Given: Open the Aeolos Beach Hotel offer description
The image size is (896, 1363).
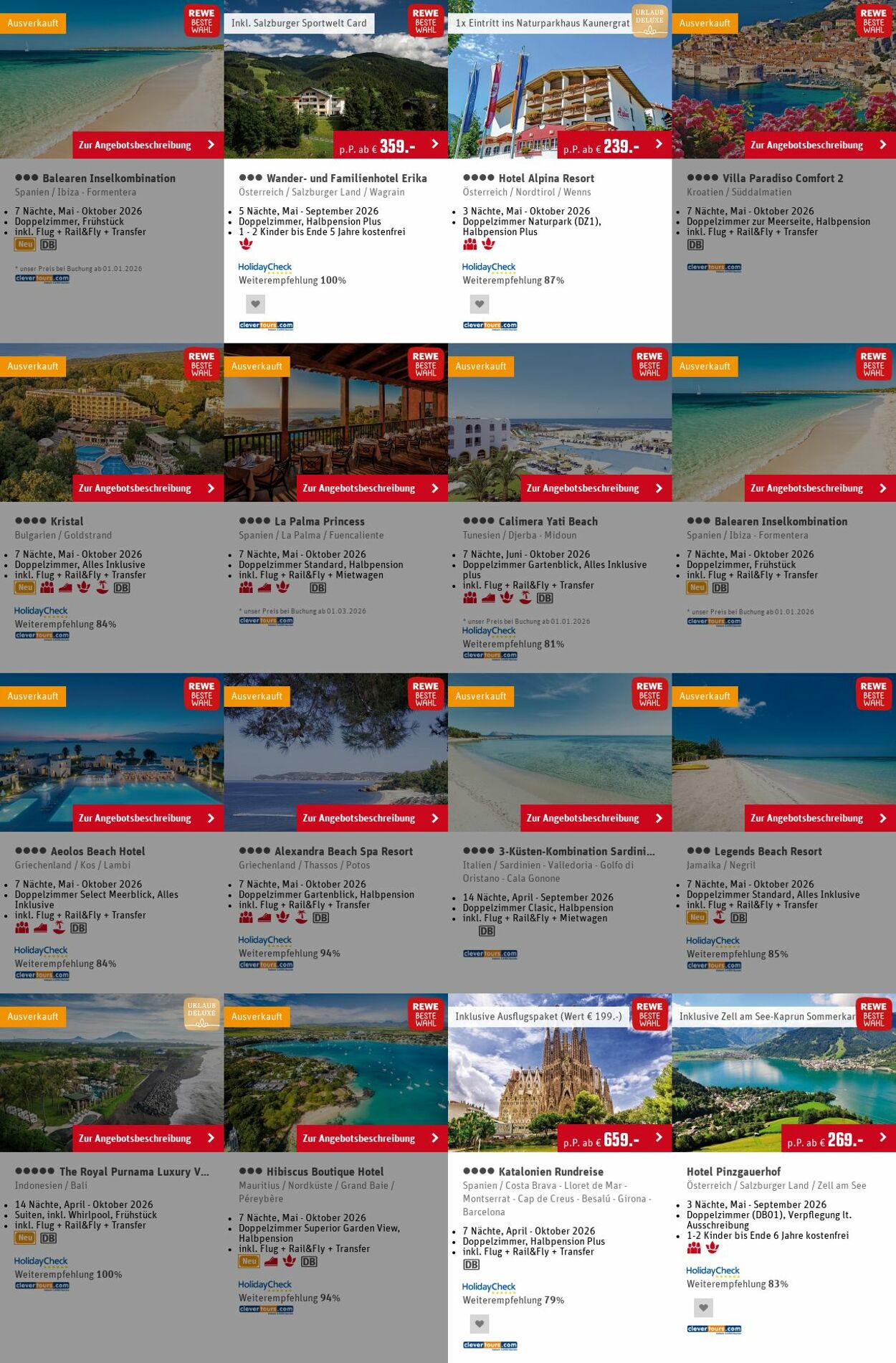Looking at the screenshot, I should [x=147, y=818].
